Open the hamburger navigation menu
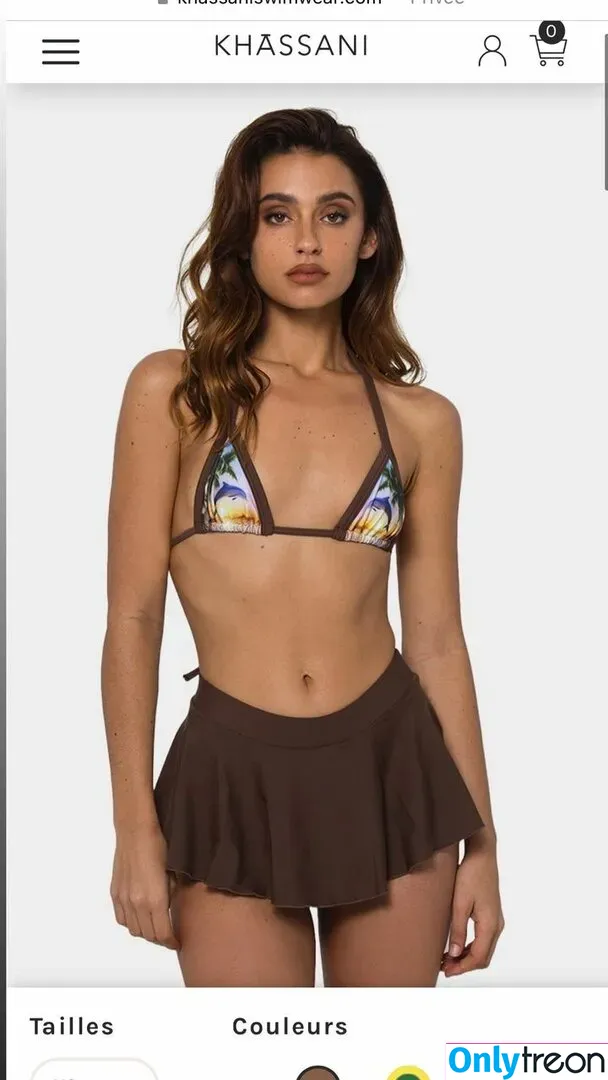 coord(60,51)
